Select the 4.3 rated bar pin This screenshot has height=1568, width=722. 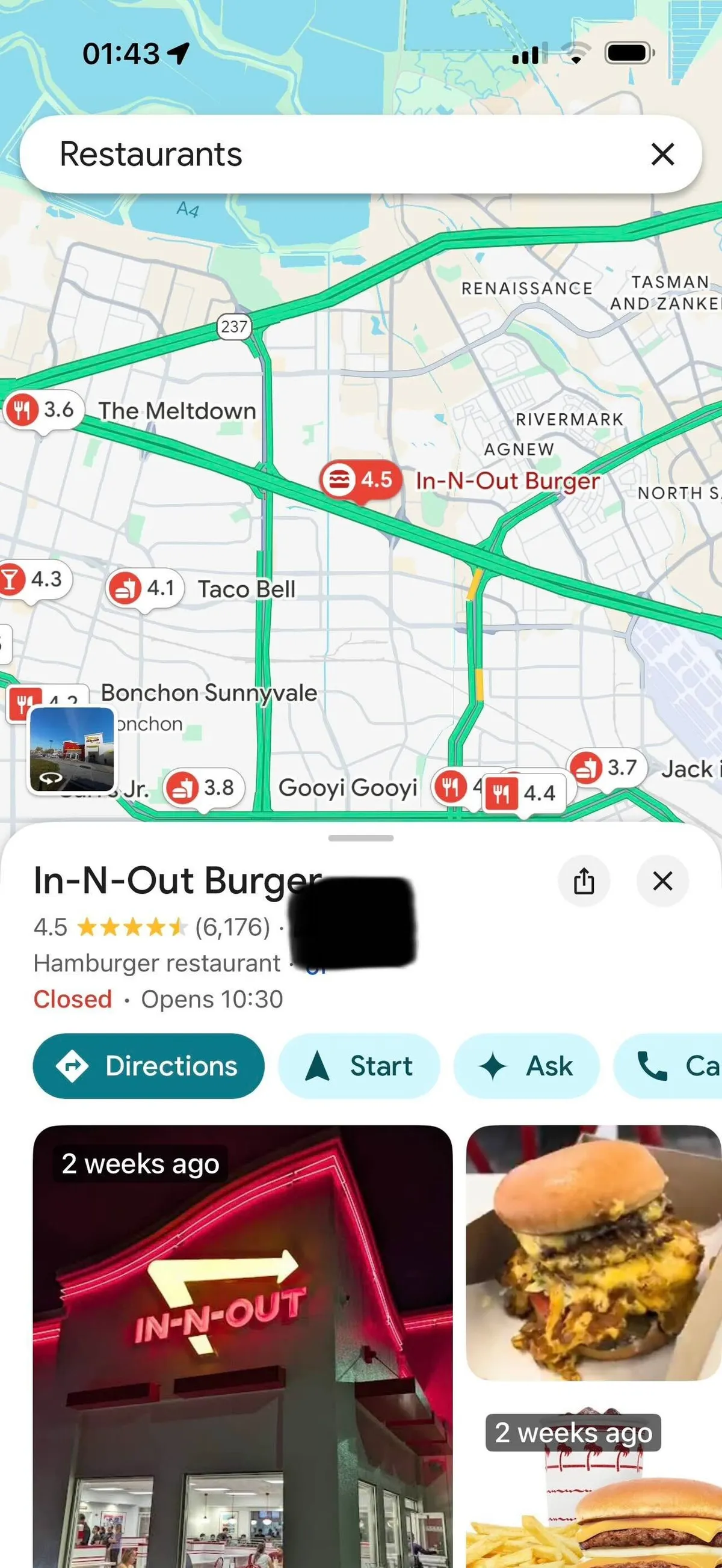coord(34,579)
